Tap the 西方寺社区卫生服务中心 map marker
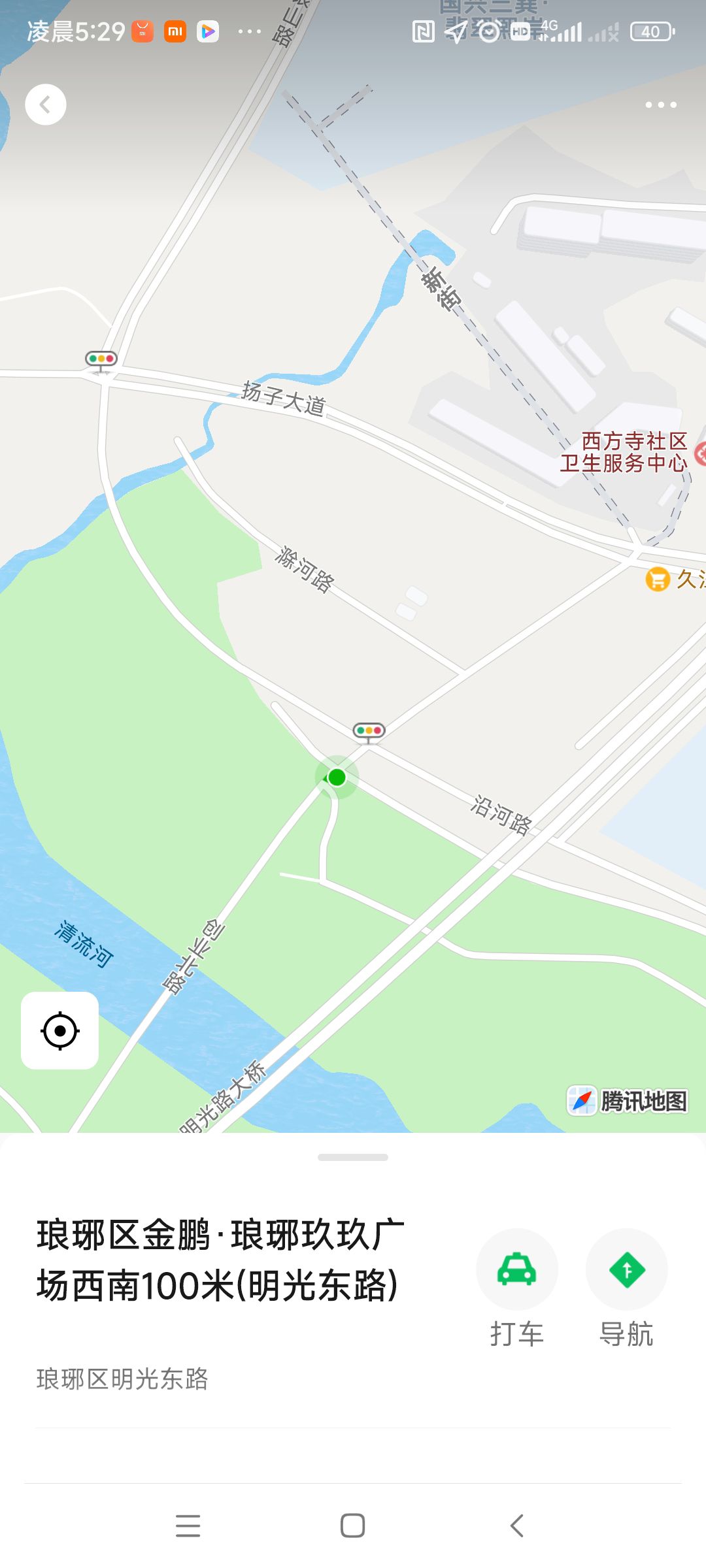 click(x=700, y=453)
